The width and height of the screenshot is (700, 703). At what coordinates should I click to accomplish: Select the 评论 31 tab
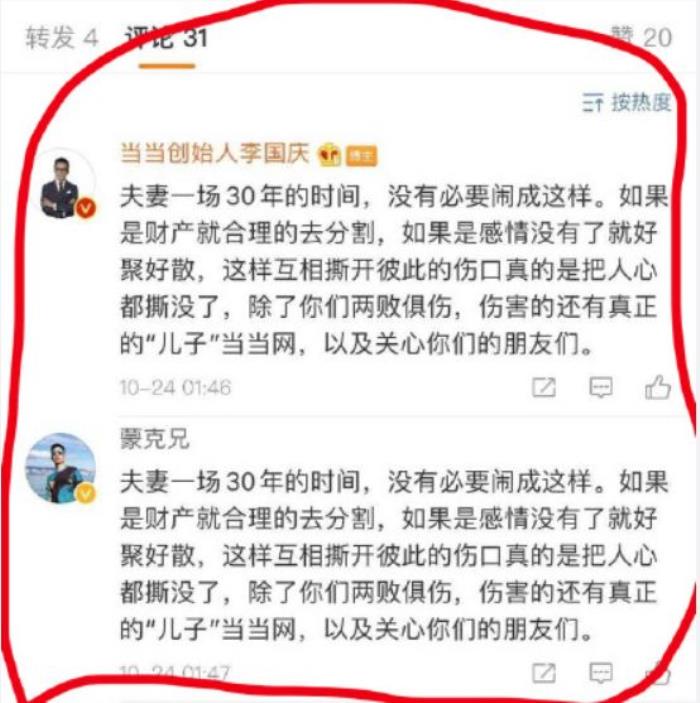click(x=165, y=38)
